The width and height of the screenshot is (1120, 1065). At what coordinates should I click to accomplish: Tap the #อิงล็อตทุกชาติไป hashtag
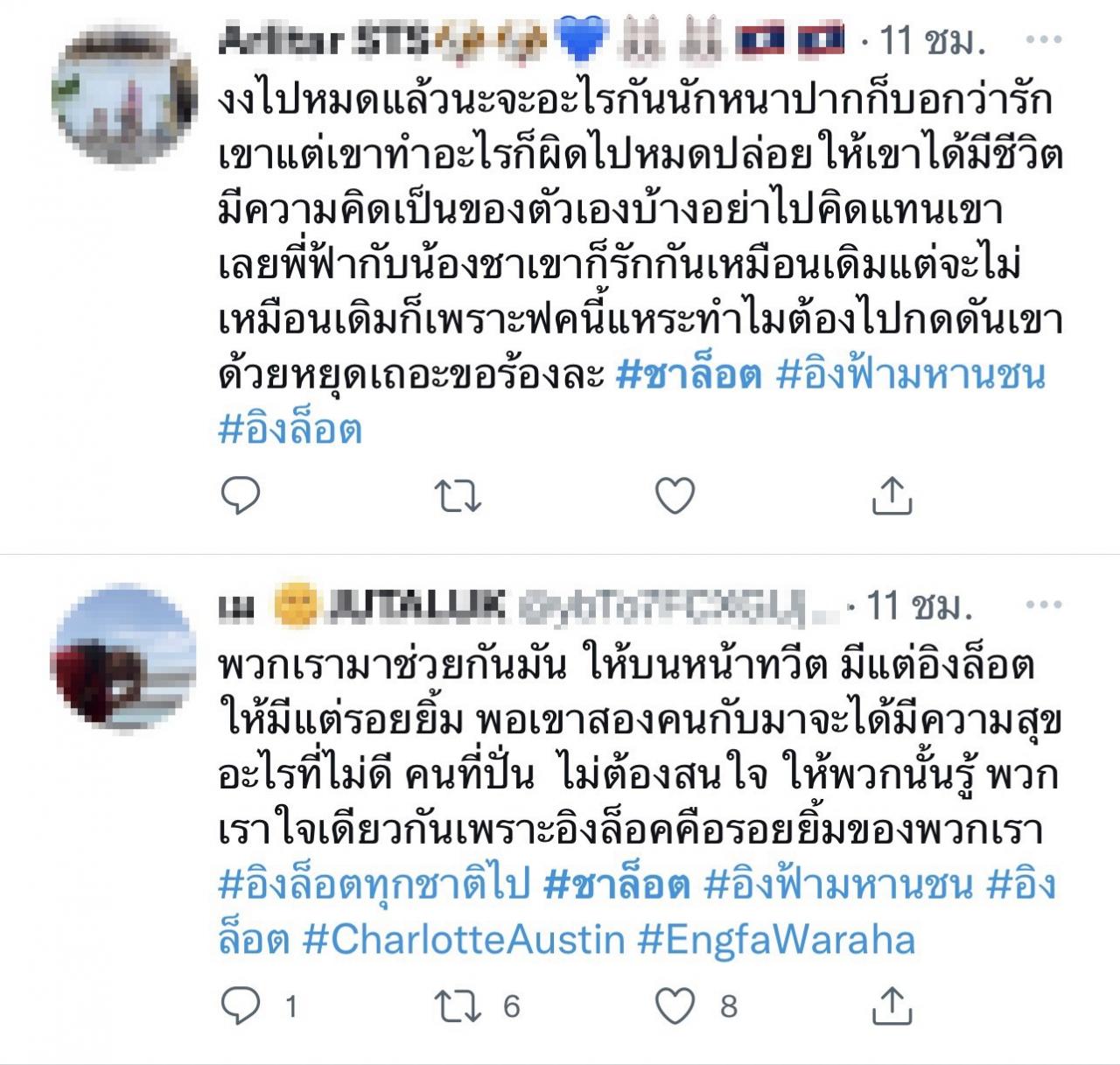tap(374, 886)
